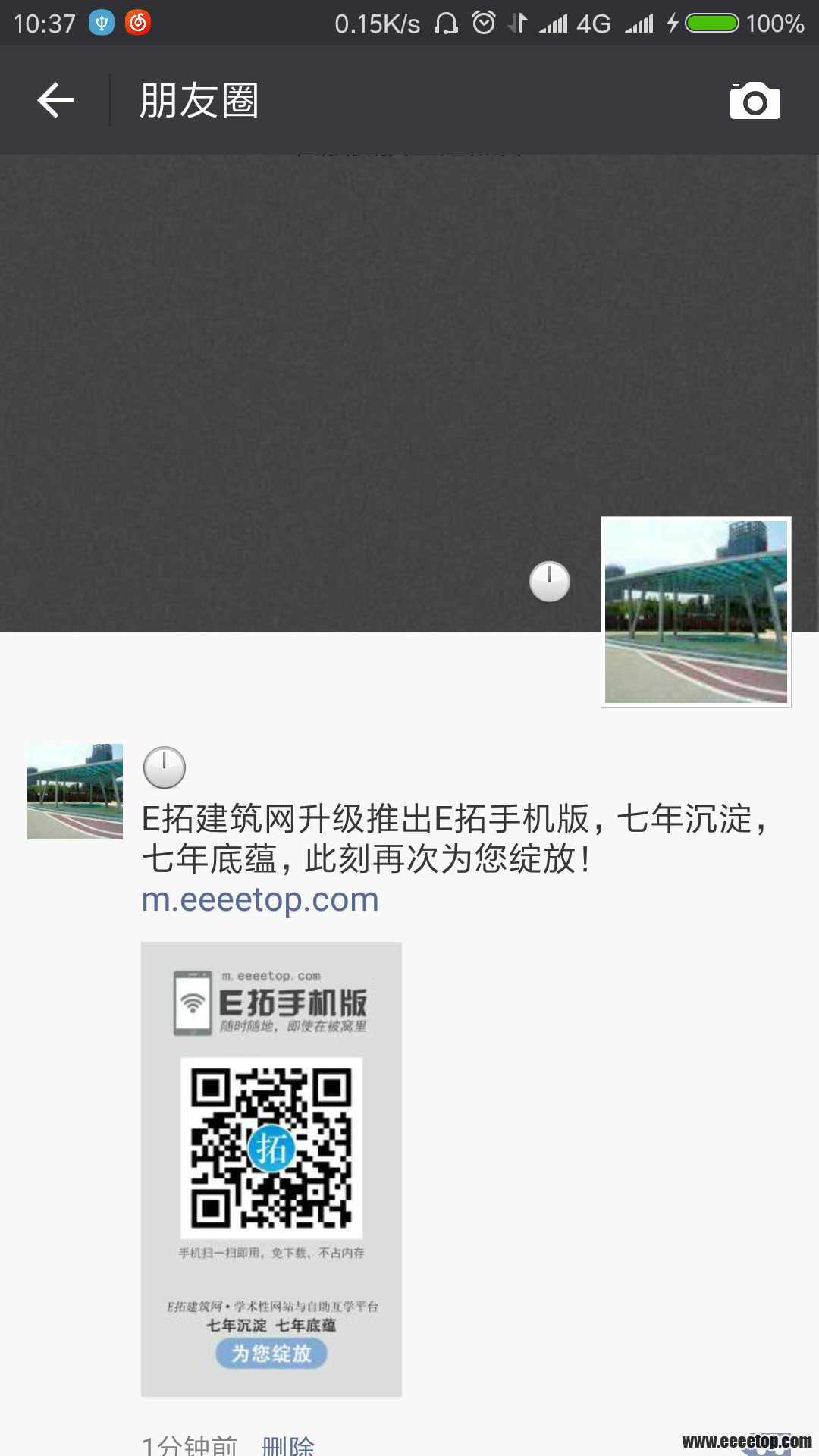
Task: Go back using the top arrow
Action: click(x=55, y=101)
